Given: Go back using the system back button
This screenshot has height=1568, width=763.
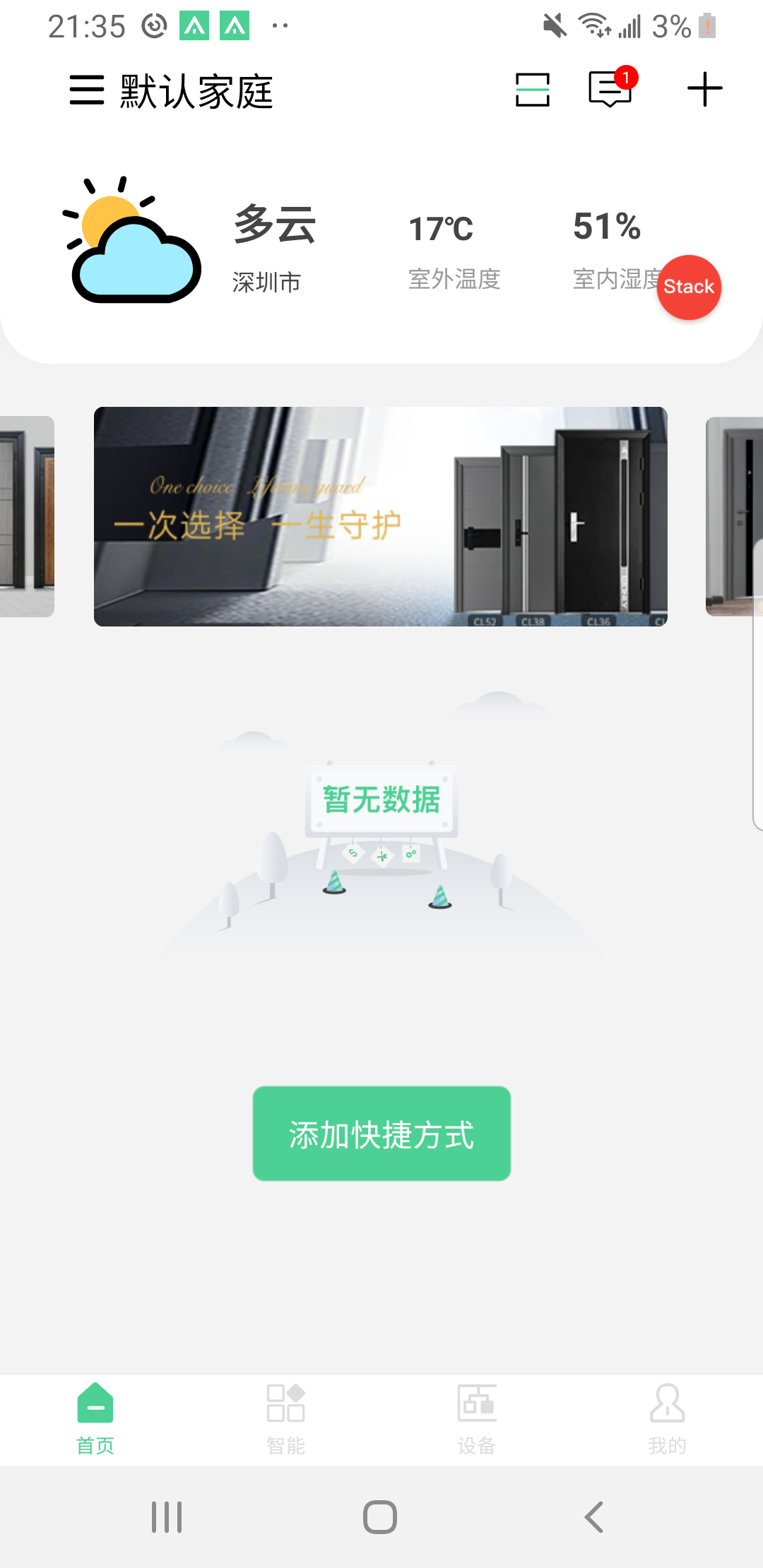Looking at the screenshot, I should (x=593, y=1516).
